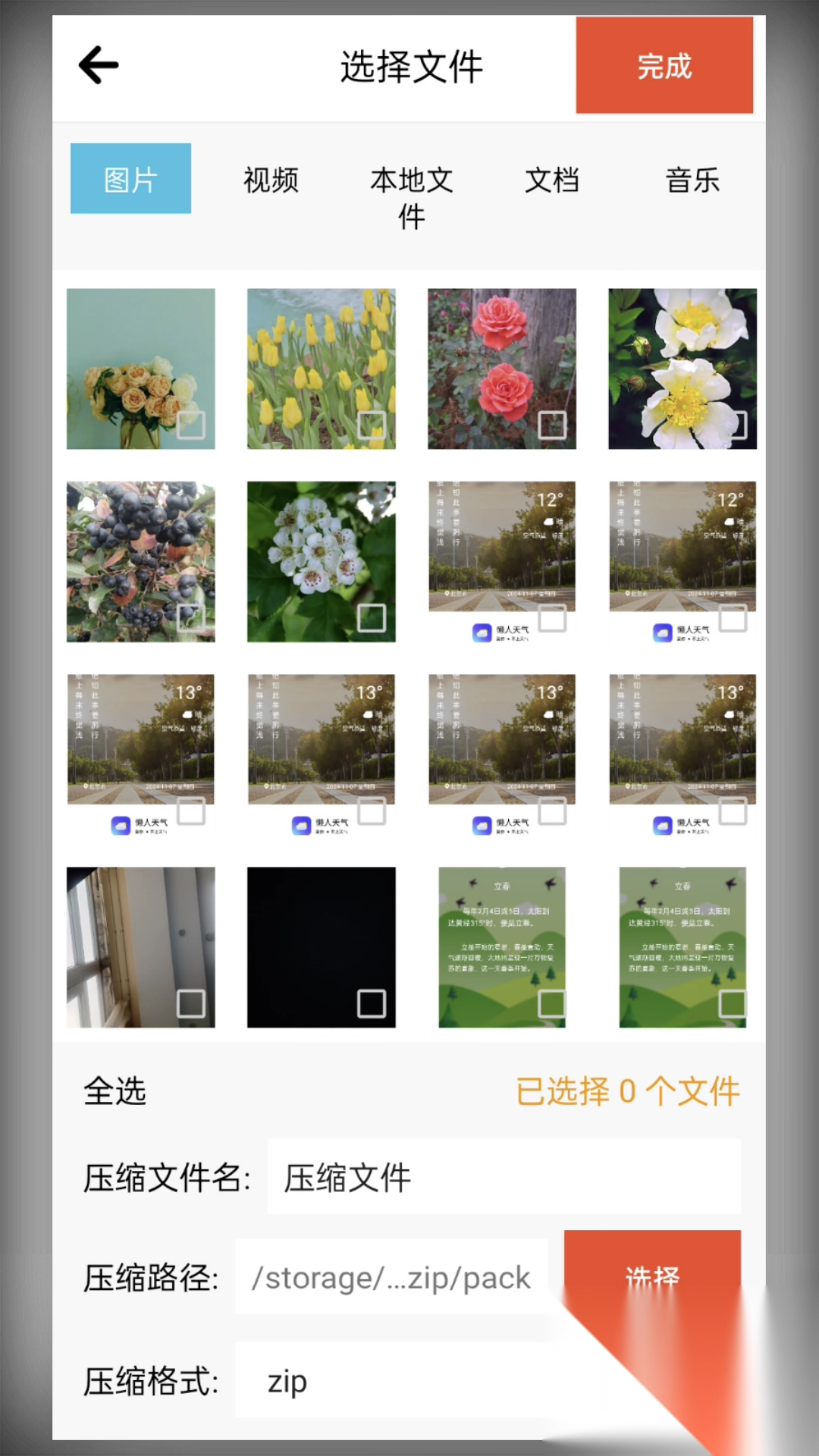
Task: Check the white wild rose photo checkbox
Action: [733, 427]
